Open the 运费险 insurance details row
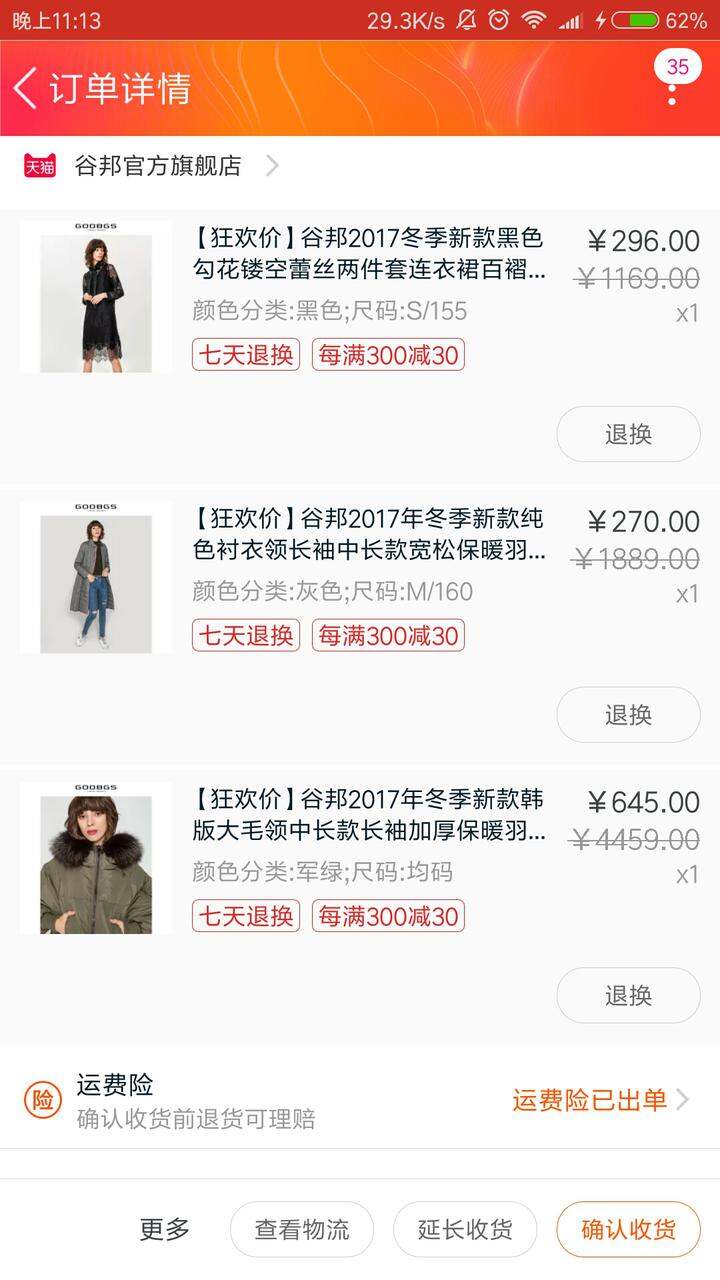Image resolution: width=720 pixels, height=1280 pixels. (x=360, y=1100)
